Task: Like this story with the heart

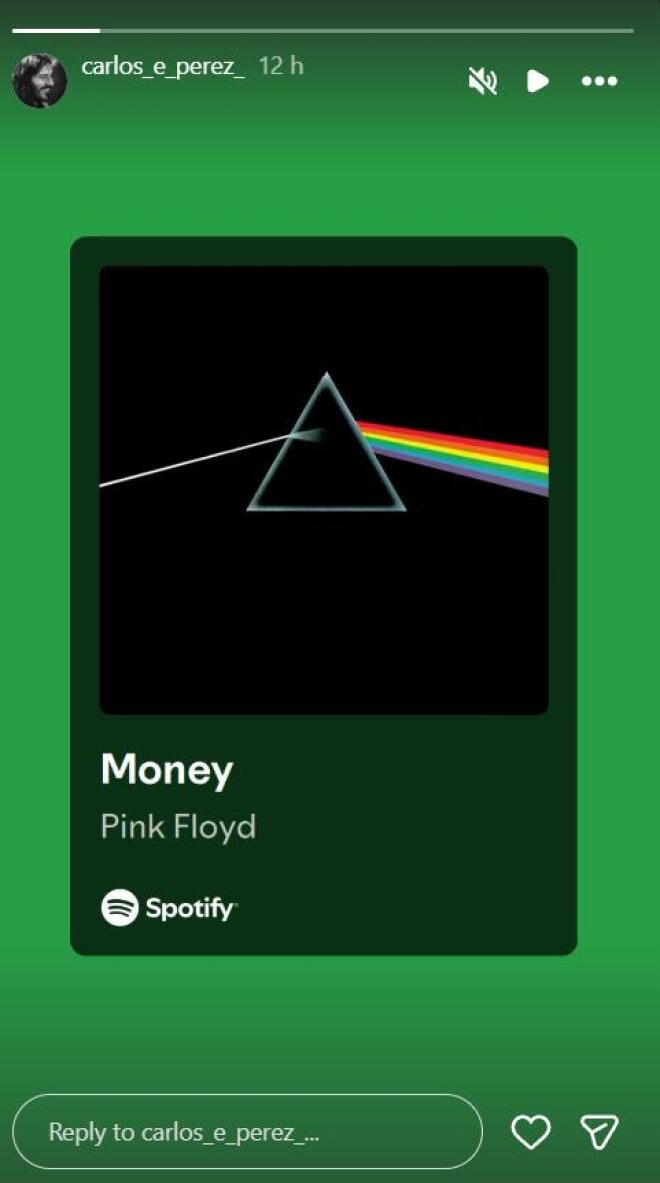Action: pos(531,1132)
